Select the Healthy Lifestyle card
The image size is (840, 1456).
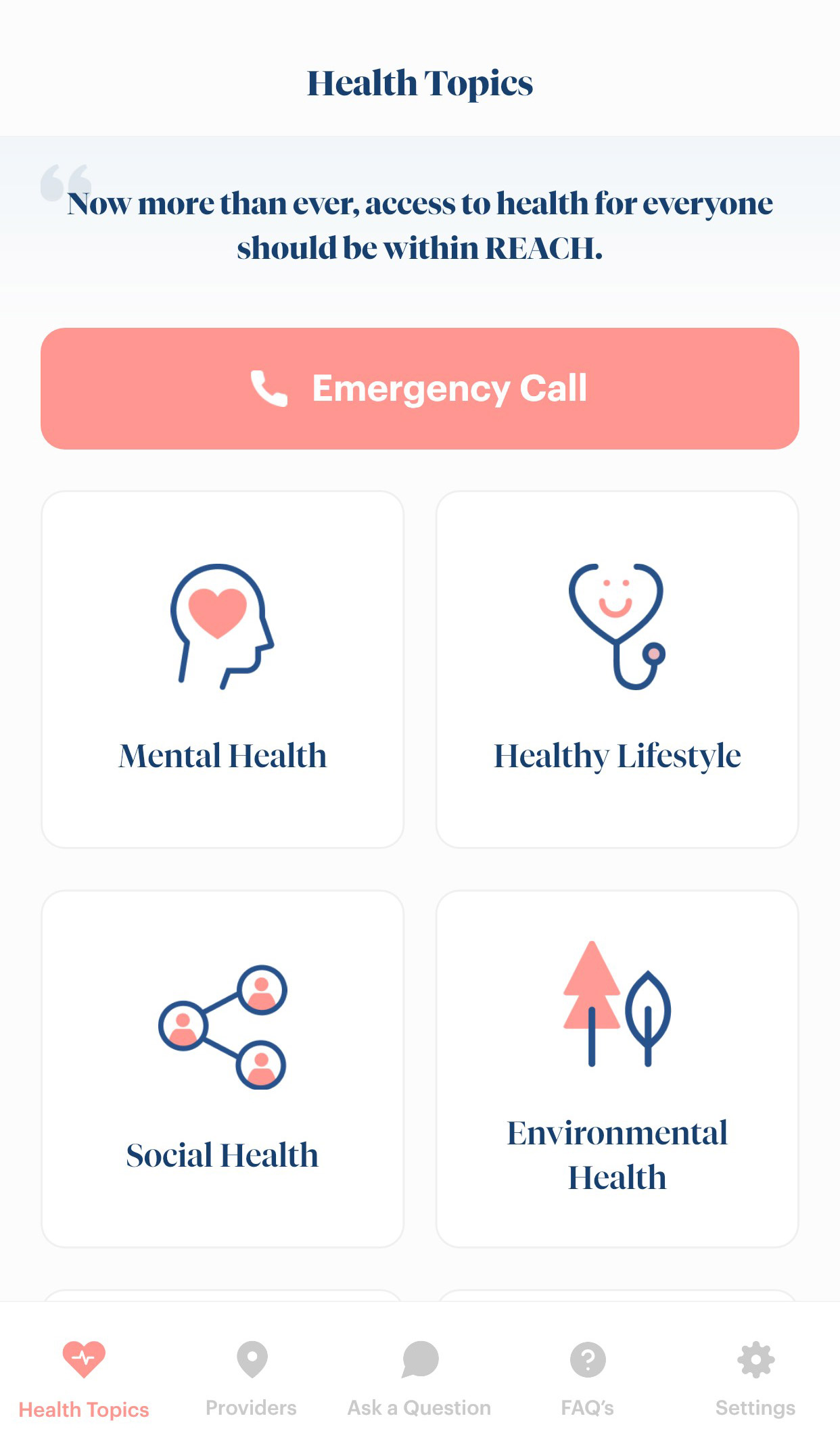(x=617, y=669)
